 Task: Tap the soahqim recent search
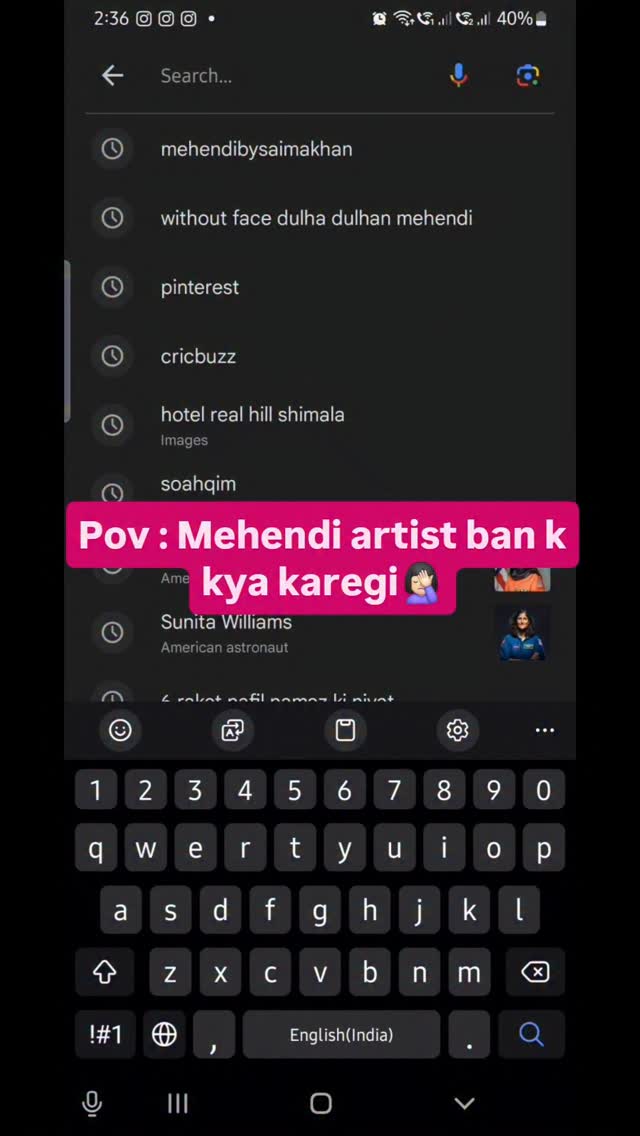tap(198, 484)
